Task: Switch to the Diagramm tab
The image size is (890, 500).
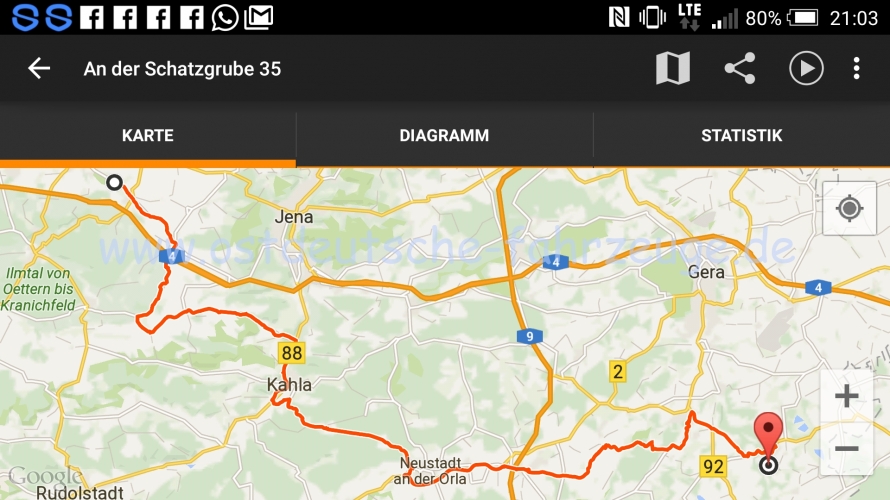Action: coord(444,136)
